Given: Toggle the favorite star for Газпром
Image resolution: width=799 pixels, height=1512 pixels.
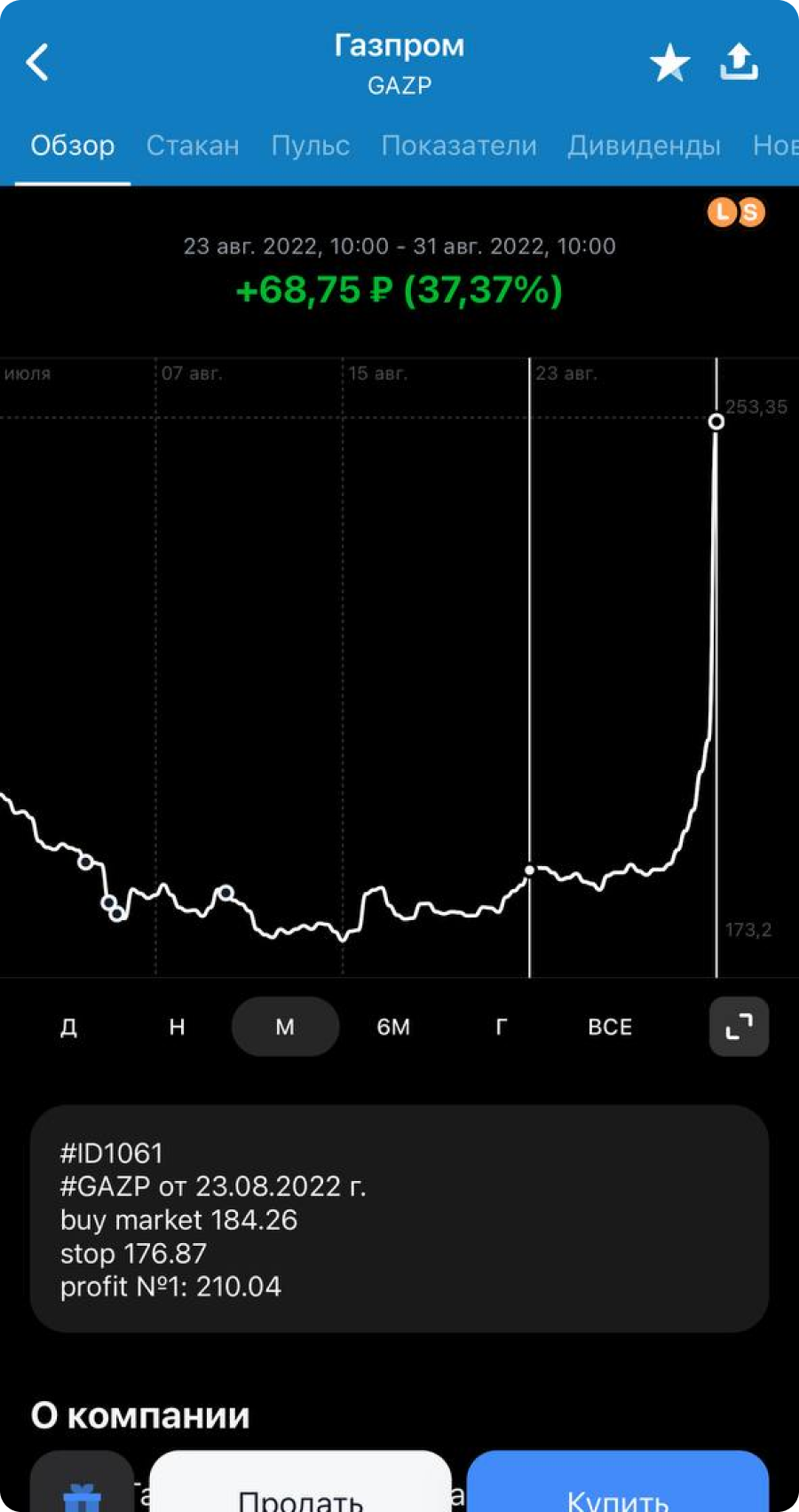Looking at the screenshot, I should tap(669, 64).
